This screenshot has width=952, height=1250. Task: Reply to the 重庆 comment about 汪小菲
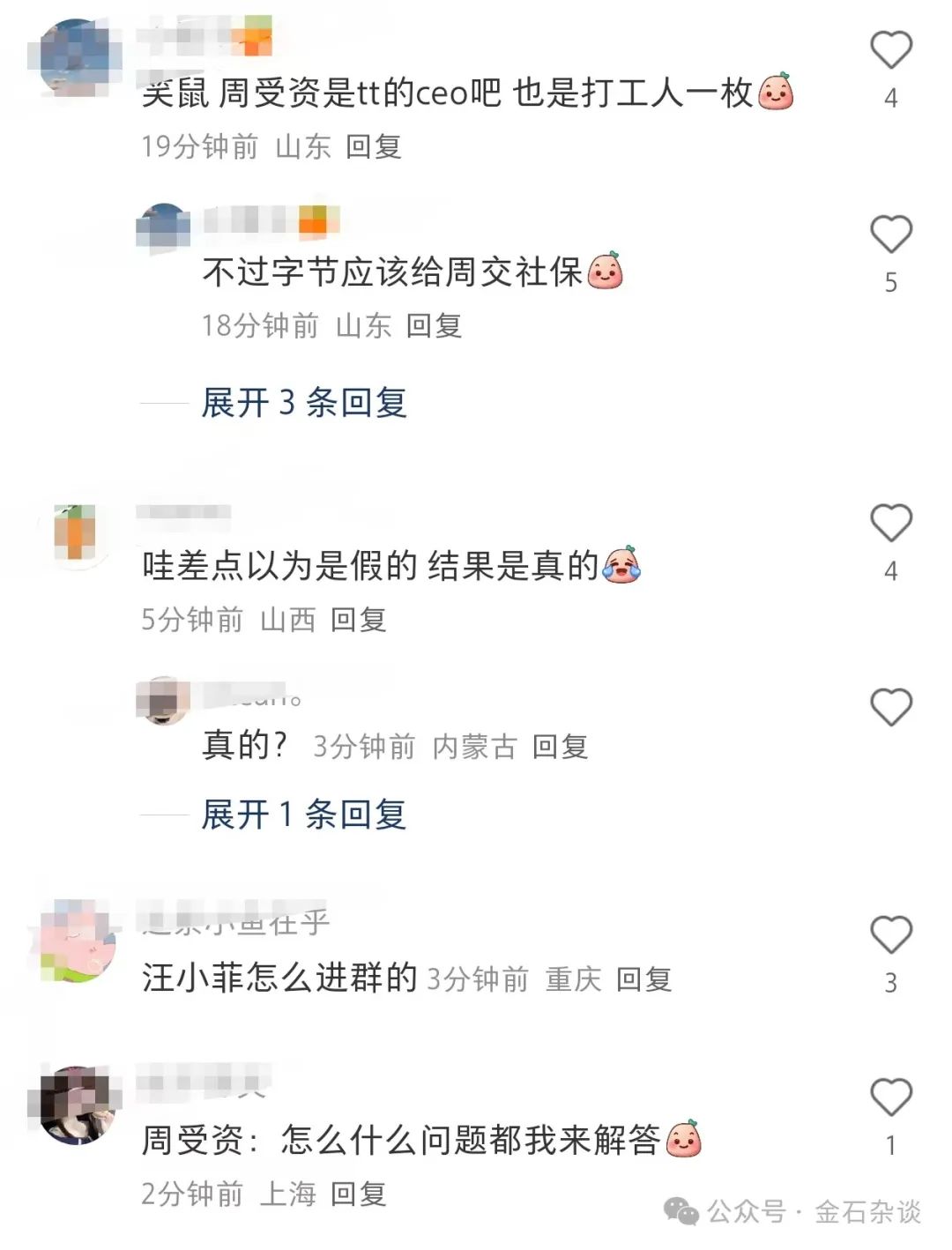click(x=643, y=979)
